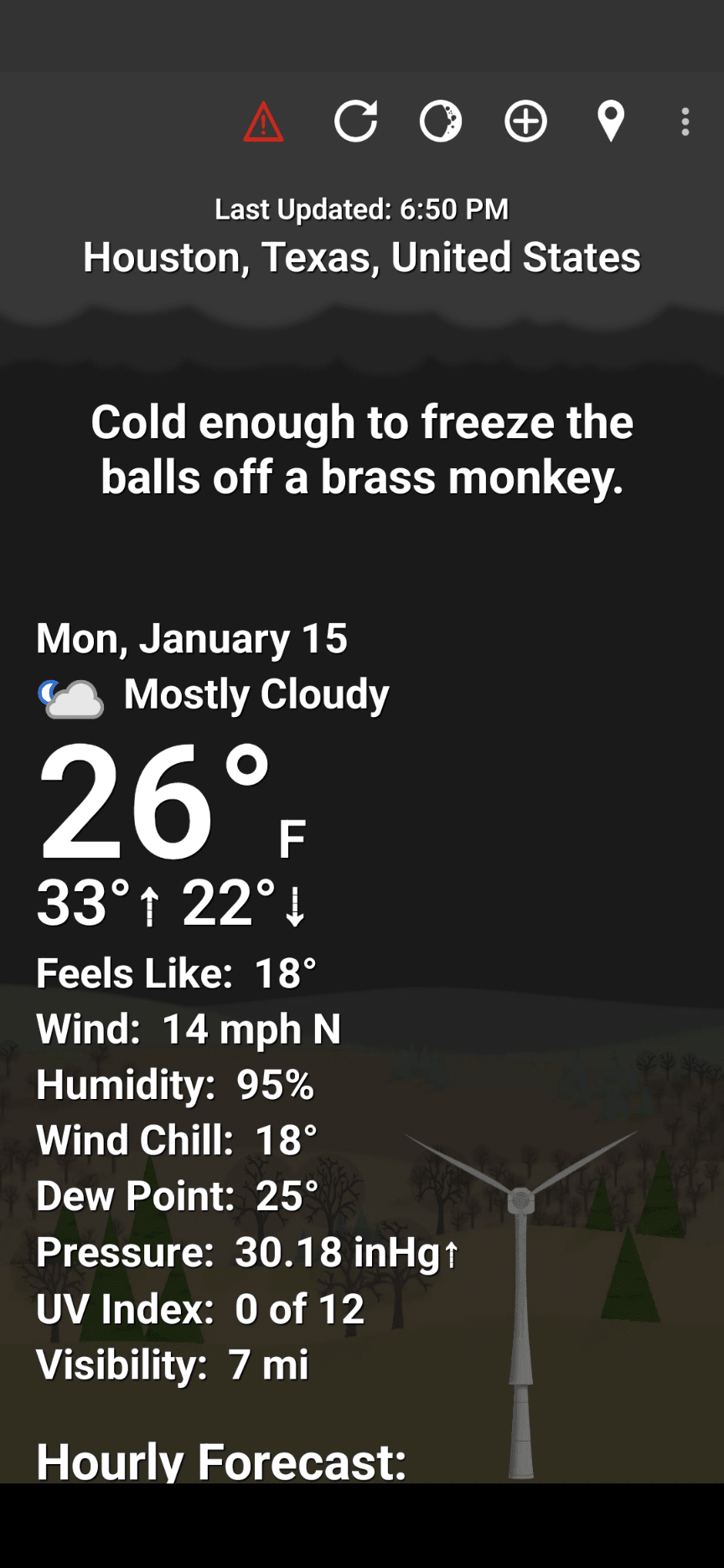The width and height of the screenshot is (724, 1568).
Task: Open the red weather alert warning
Action: pos(263,122)
